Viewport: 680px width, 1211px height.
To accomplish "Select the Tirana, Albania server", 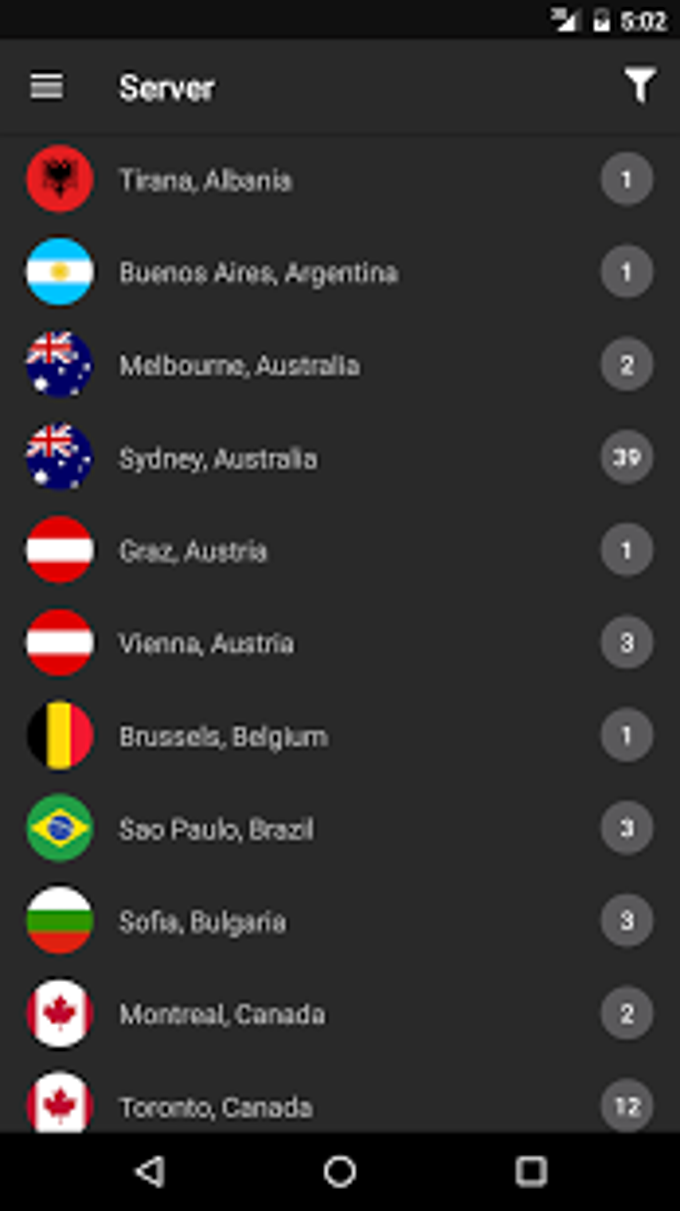I will pos(340,180).
